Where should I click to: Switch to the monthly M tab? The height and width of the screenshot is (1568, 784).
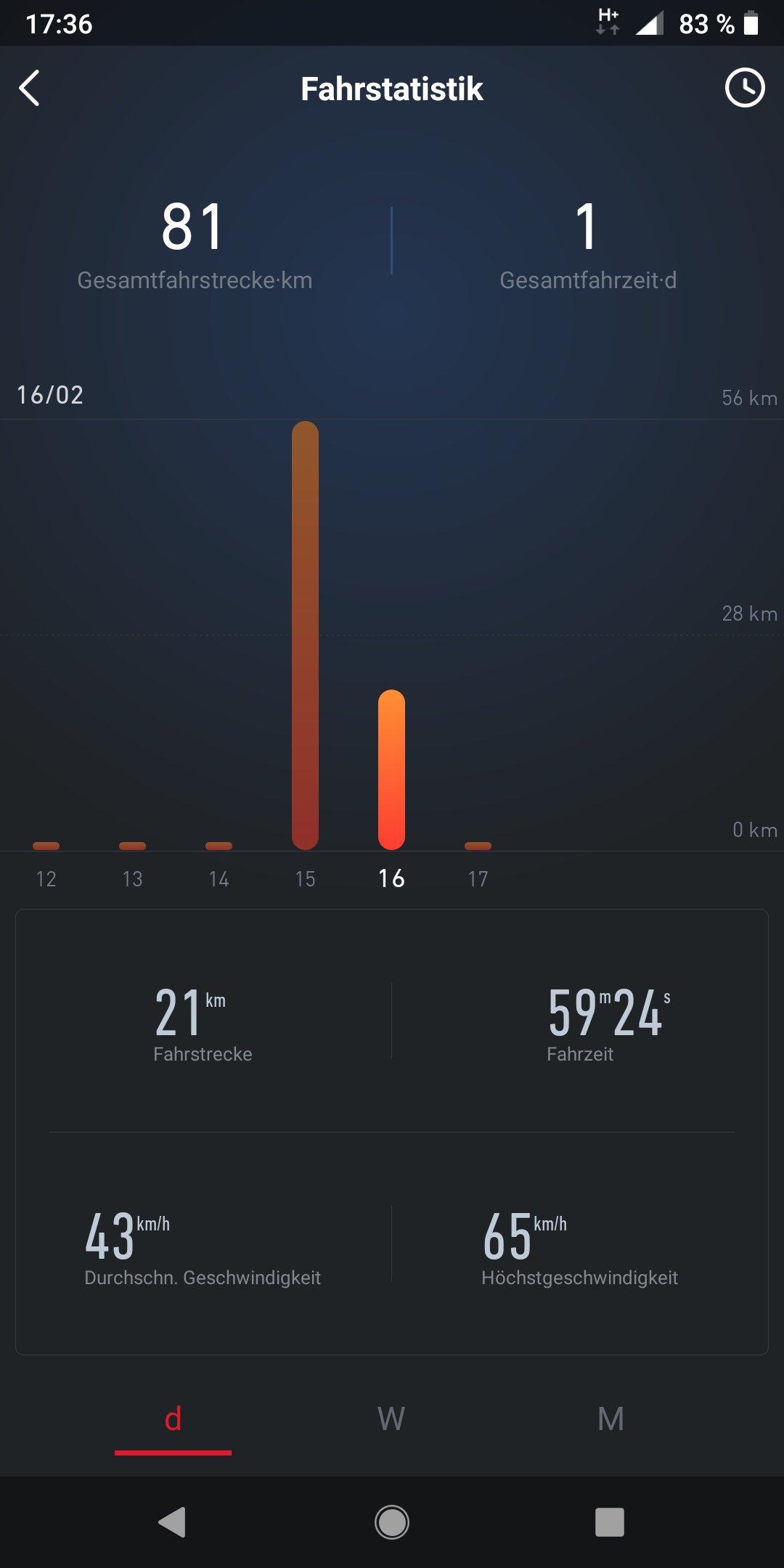pos(611,1418)
